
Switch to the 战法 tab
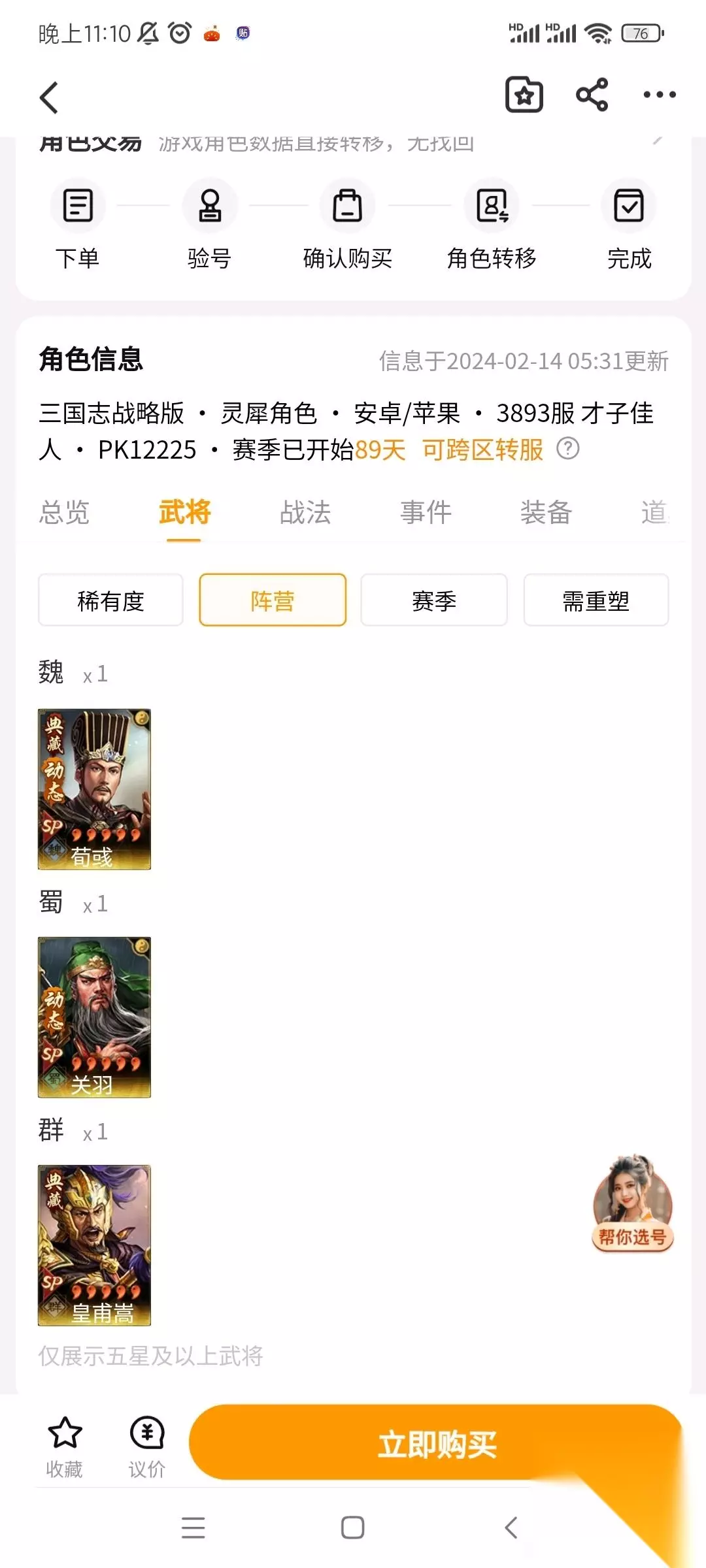click(x=305, y=512)
